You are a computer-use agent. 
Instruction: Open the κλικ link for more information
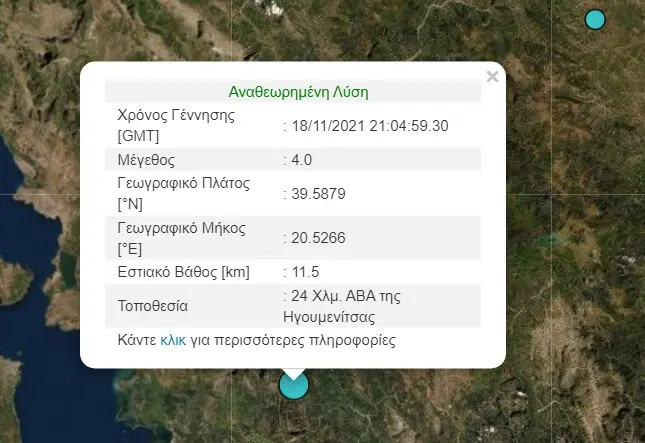(173, 340)
